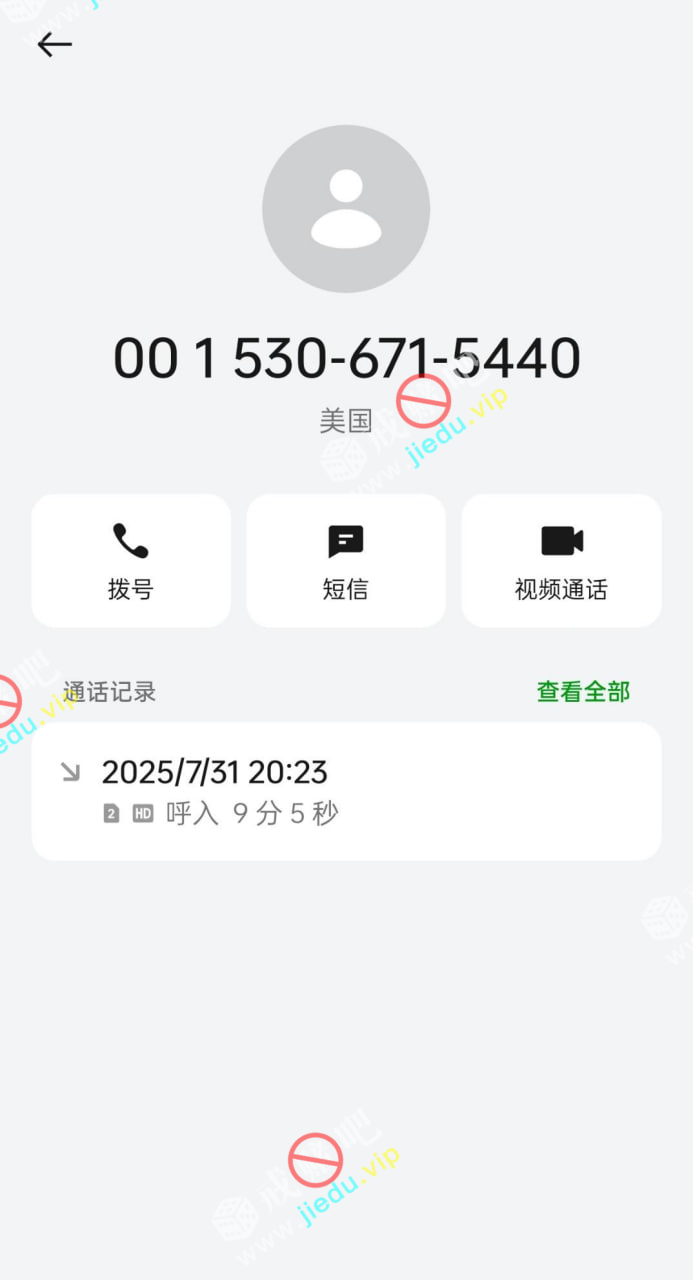This screenshot has height=1280, width=693.
Task: Go back using the top arrow
Action: tap(54, 44)
